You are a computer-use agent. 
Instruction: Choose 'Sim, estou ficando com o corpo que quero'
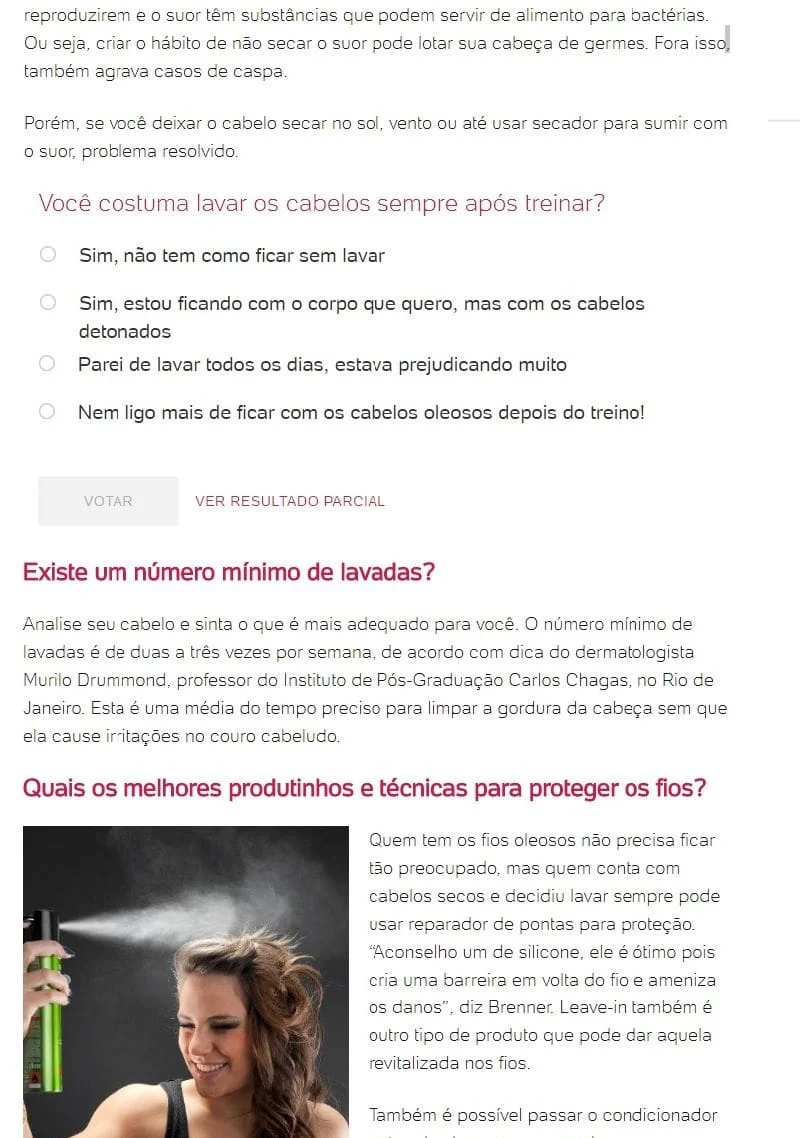tap(48, 302)
